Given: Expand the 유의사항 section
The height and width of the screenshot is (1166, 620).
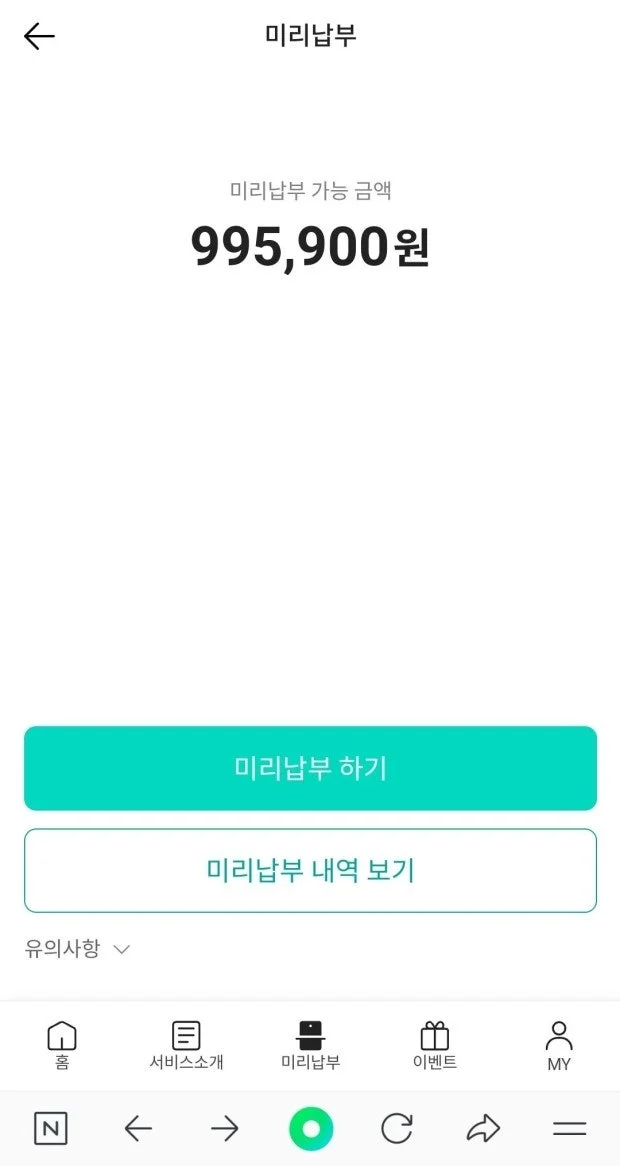Looking at the screenshot, I should pyautogui.click(x=78, y=949).
